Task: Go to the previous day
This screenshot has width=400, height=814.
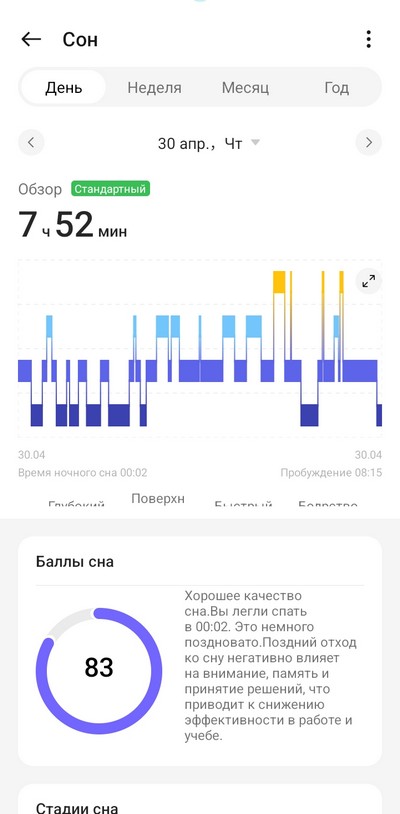Action: click(31, 143)
